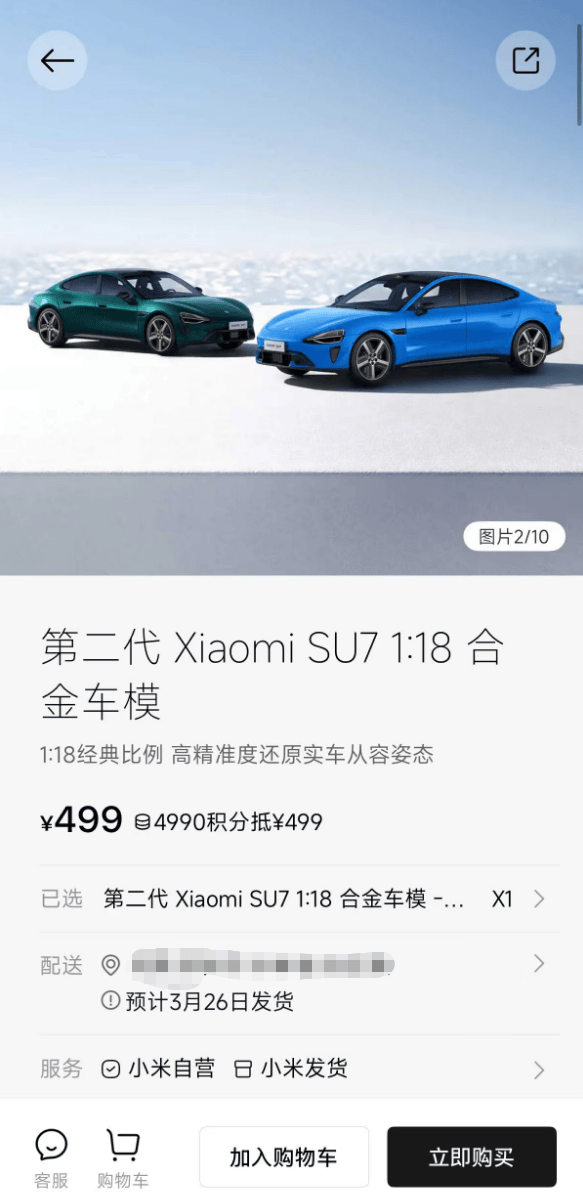The image size is (583, 1202).
Task: Go back using the top-left arrow
Action: pyautogui.click(x=57, y=60)
